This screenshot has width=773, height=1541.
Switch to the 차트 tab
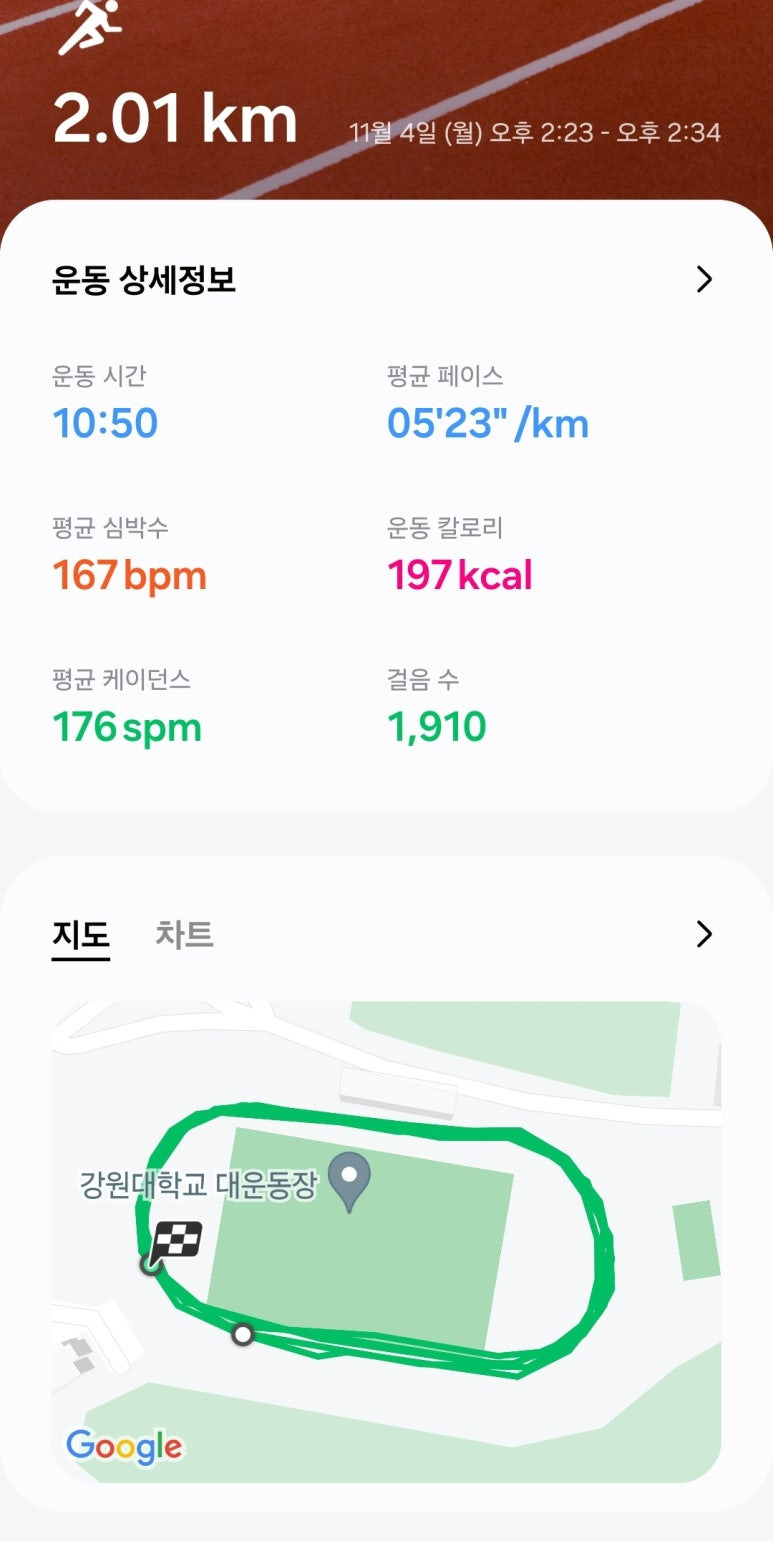(x=184, y=934)
